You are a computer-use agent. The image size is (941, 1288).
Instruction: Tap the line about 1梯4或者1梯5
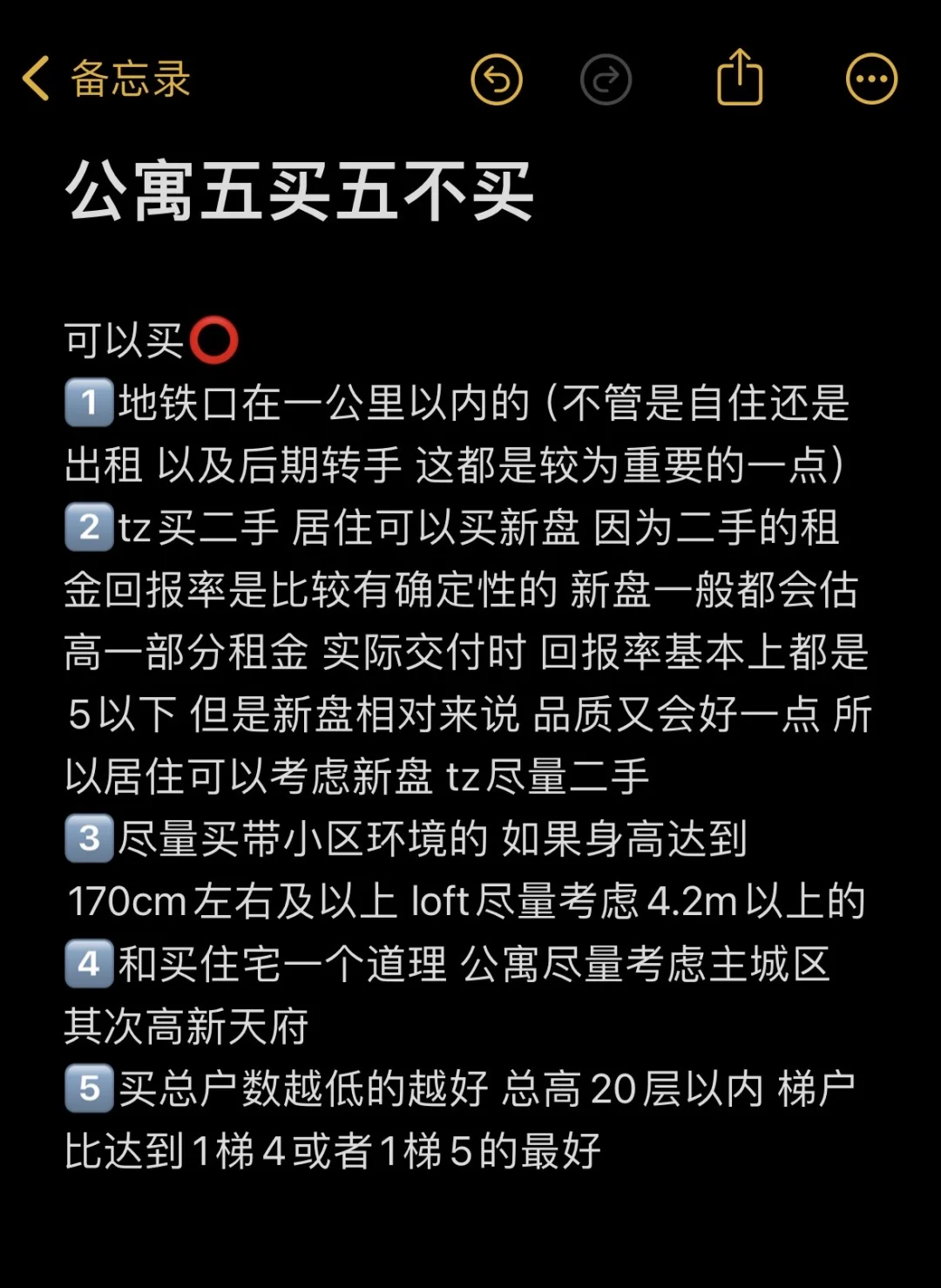[331, 1152]
